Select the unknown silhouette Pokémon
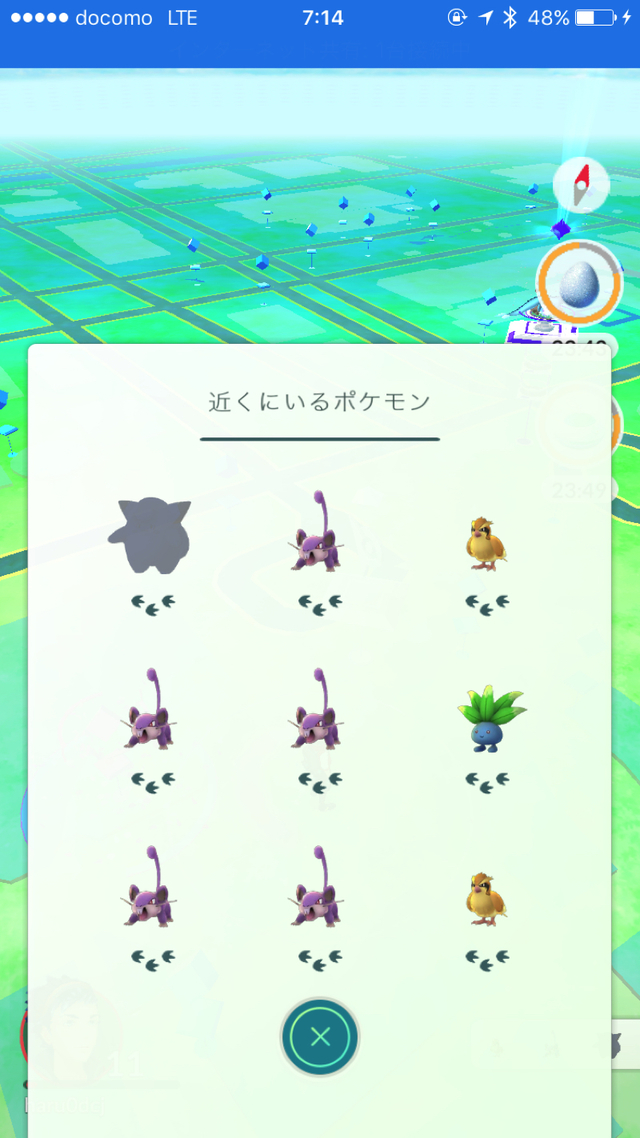This screenshot has height=1138, width=640. (x=150, y=535)
